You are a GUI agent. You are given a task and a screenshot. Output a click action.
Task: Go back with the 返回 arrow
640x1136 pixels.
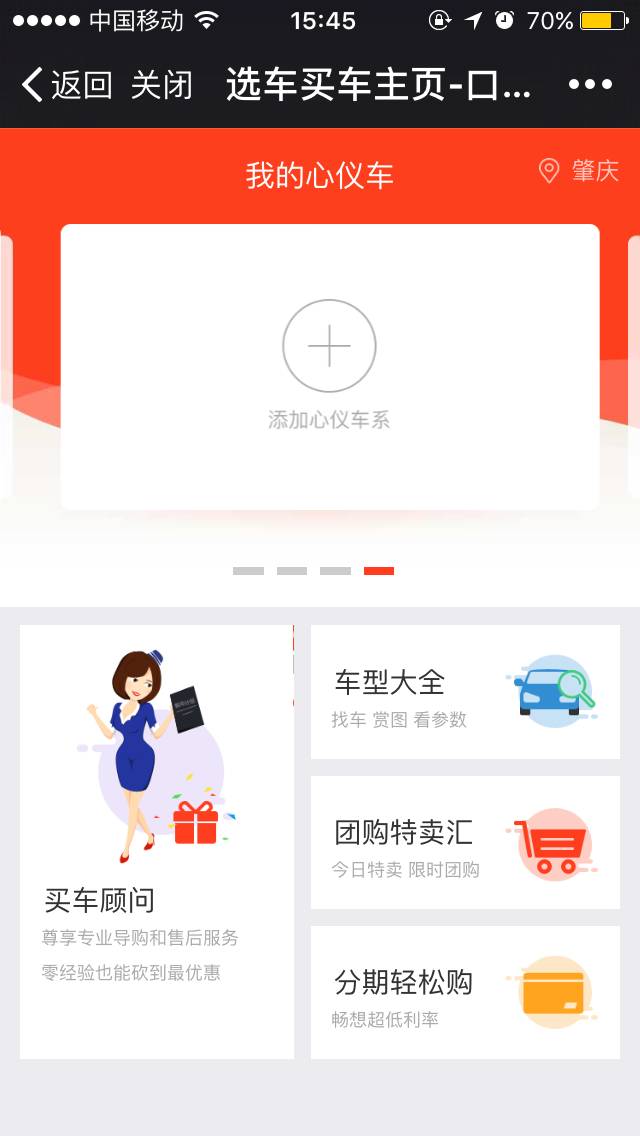[65, 85]
